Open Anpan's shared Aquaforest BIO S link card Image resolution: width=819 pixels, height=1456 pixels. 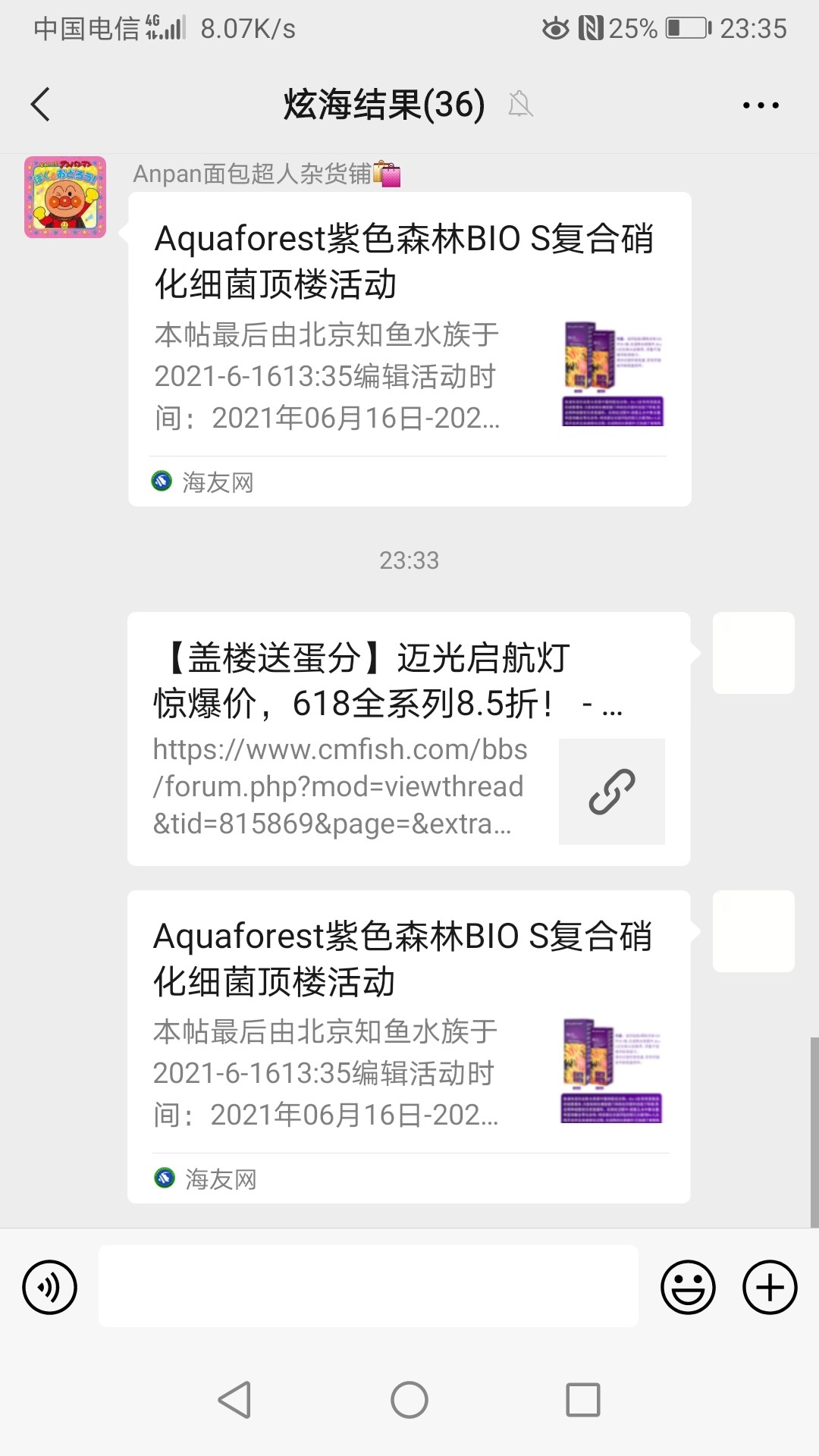409,349
